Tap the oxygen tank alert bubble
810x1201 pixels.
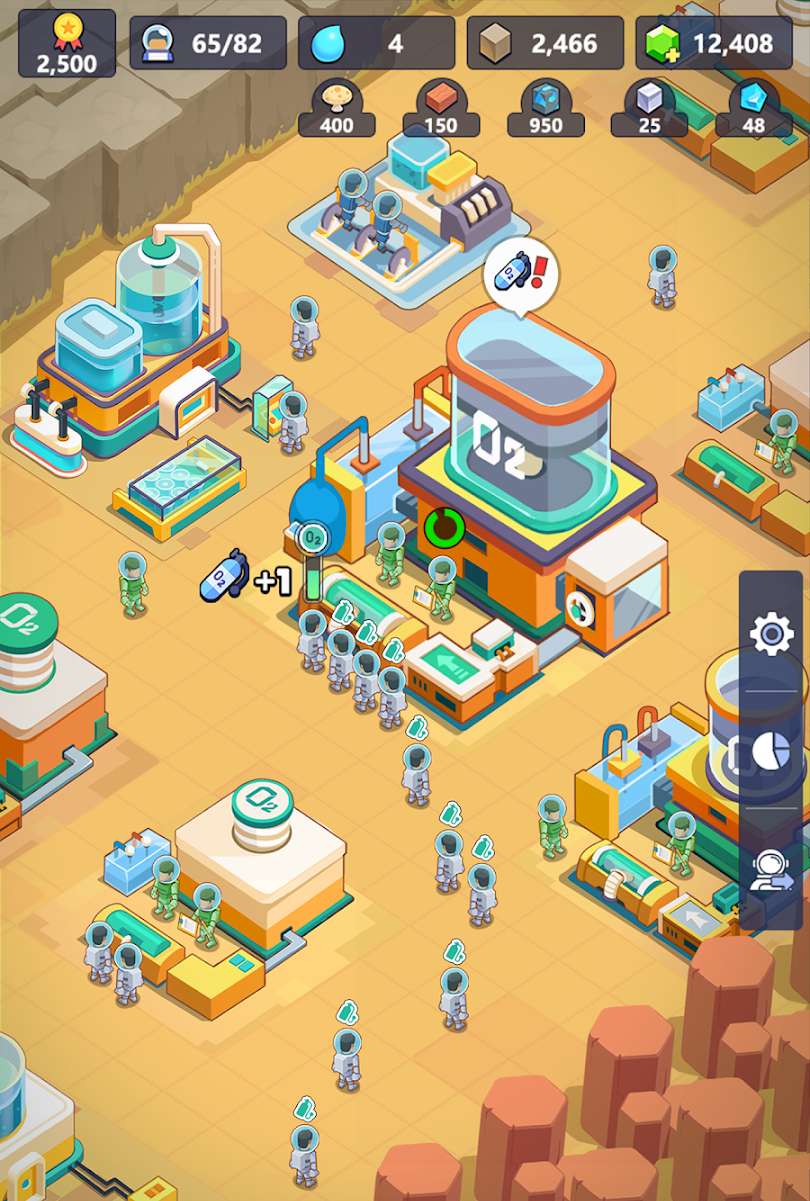point(520,274)
